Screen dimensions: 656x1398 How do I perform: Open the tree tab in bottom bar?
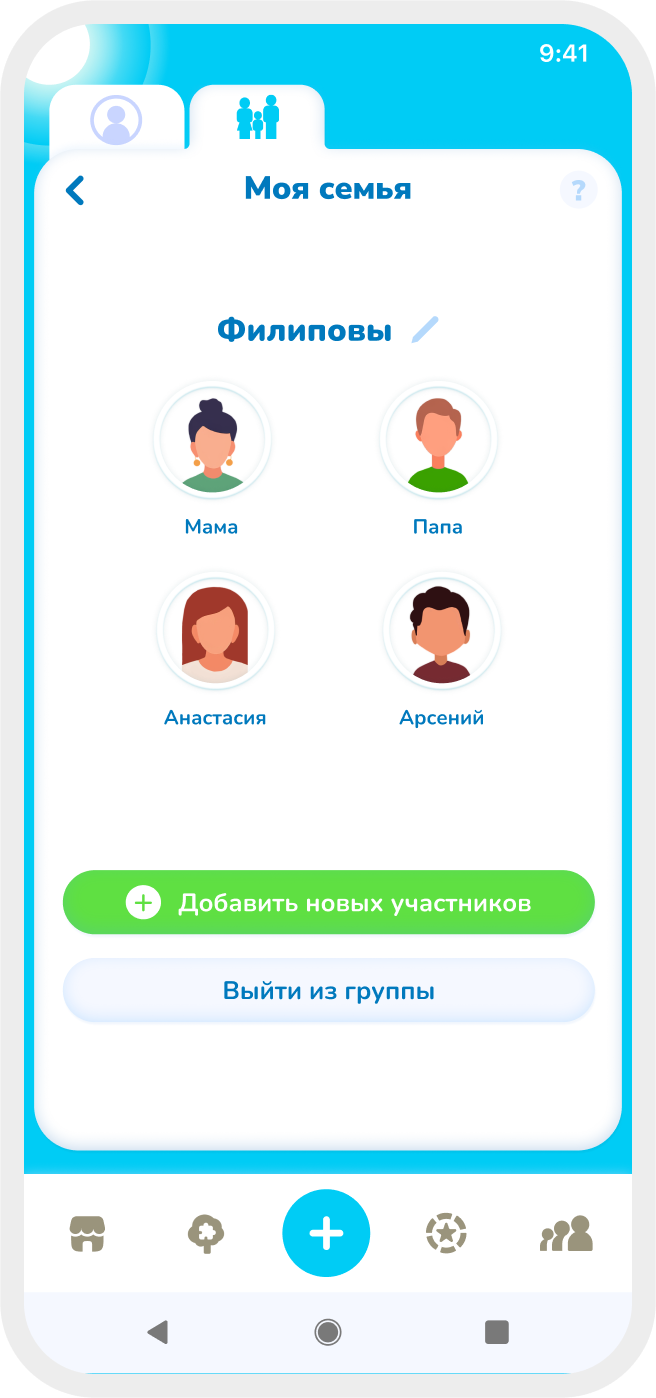206,1234
